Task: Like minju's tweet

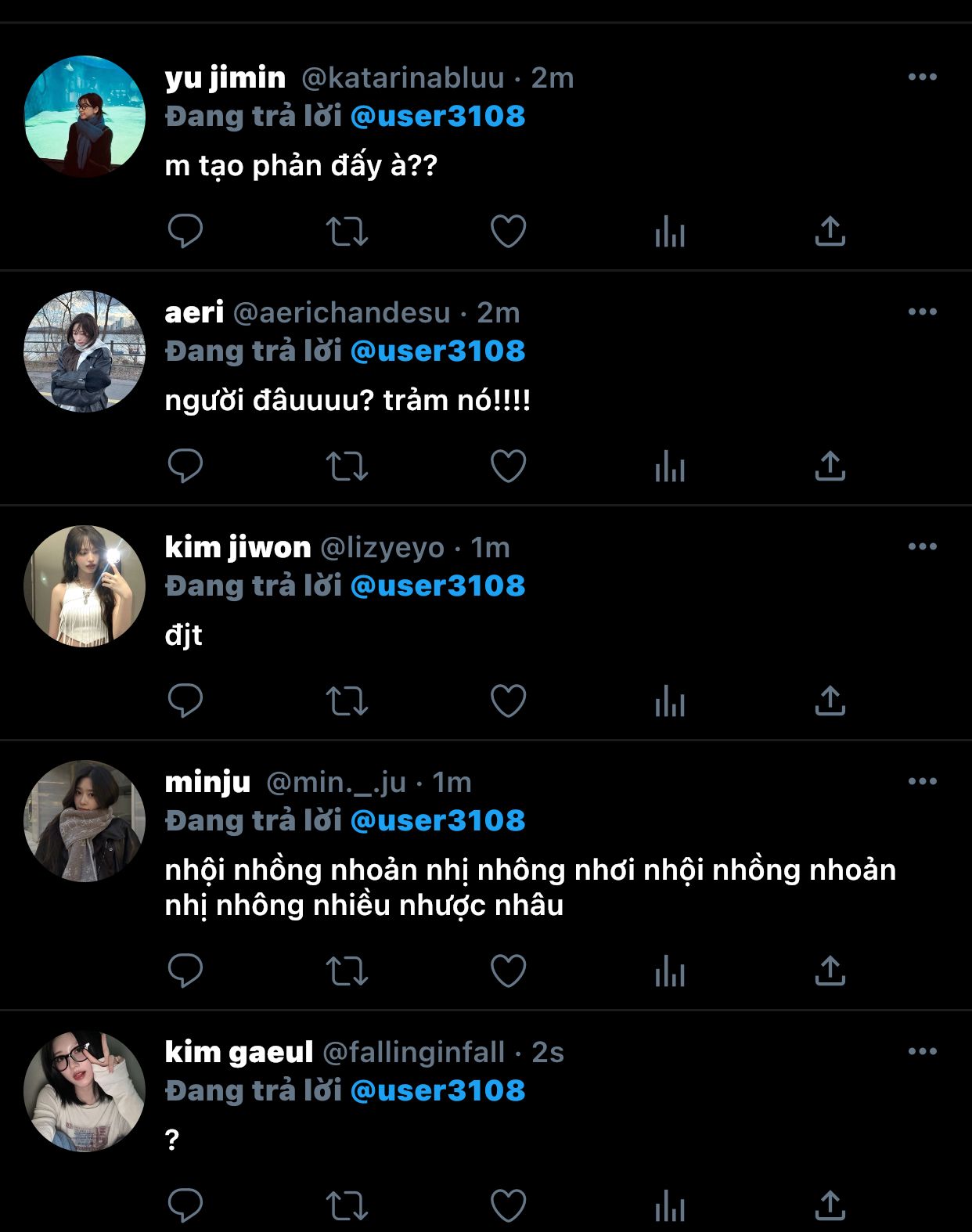Action: pyautogui.click(x=508, y=971)
